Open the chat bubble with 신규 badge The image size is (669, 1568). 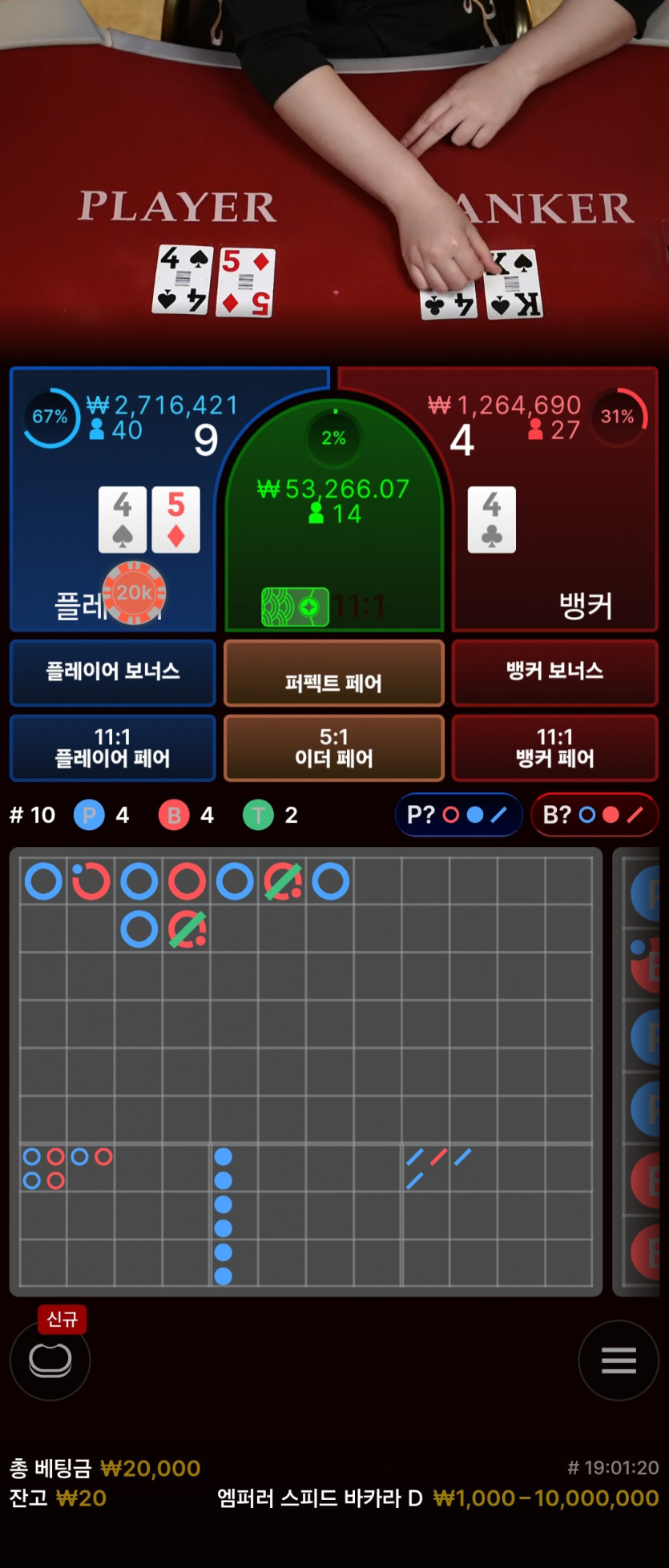click(50, 1360)
